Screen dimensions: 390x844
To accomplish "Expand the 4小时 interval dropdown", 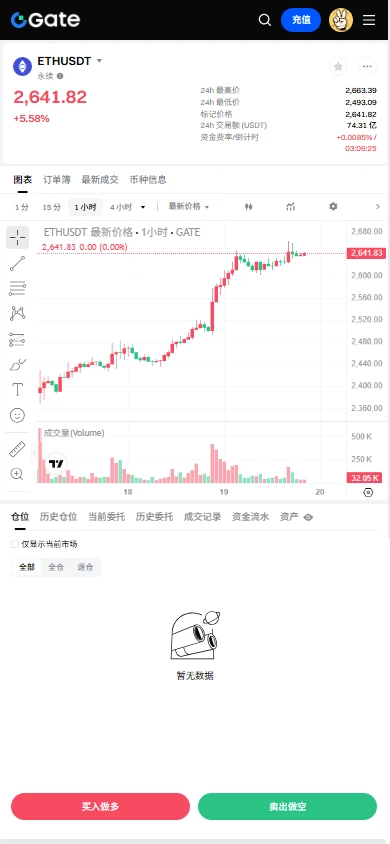I will click(127, 207).
